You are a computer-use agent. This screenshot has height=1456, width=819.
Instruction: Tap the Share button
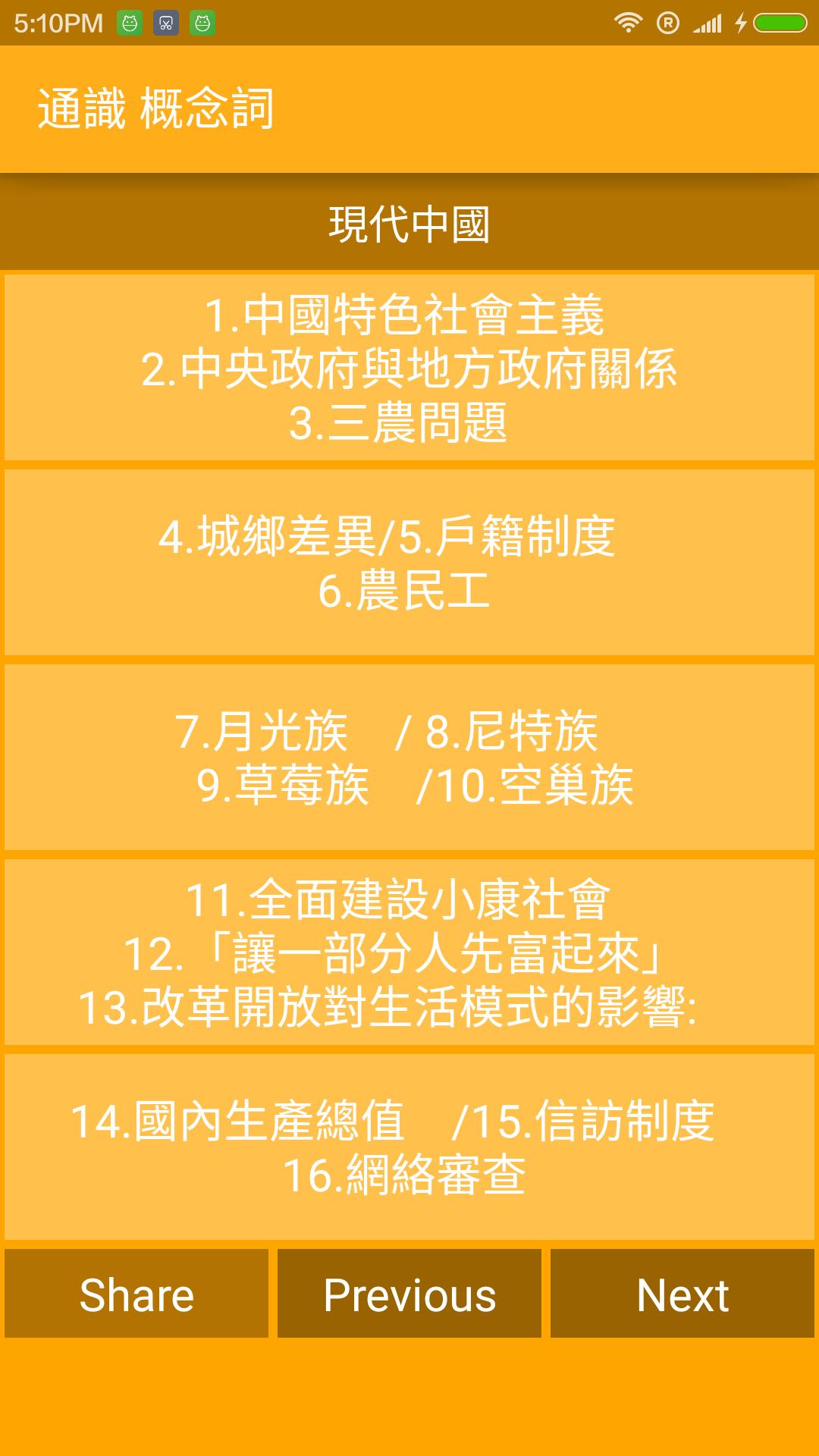(x=136, y=1294)
